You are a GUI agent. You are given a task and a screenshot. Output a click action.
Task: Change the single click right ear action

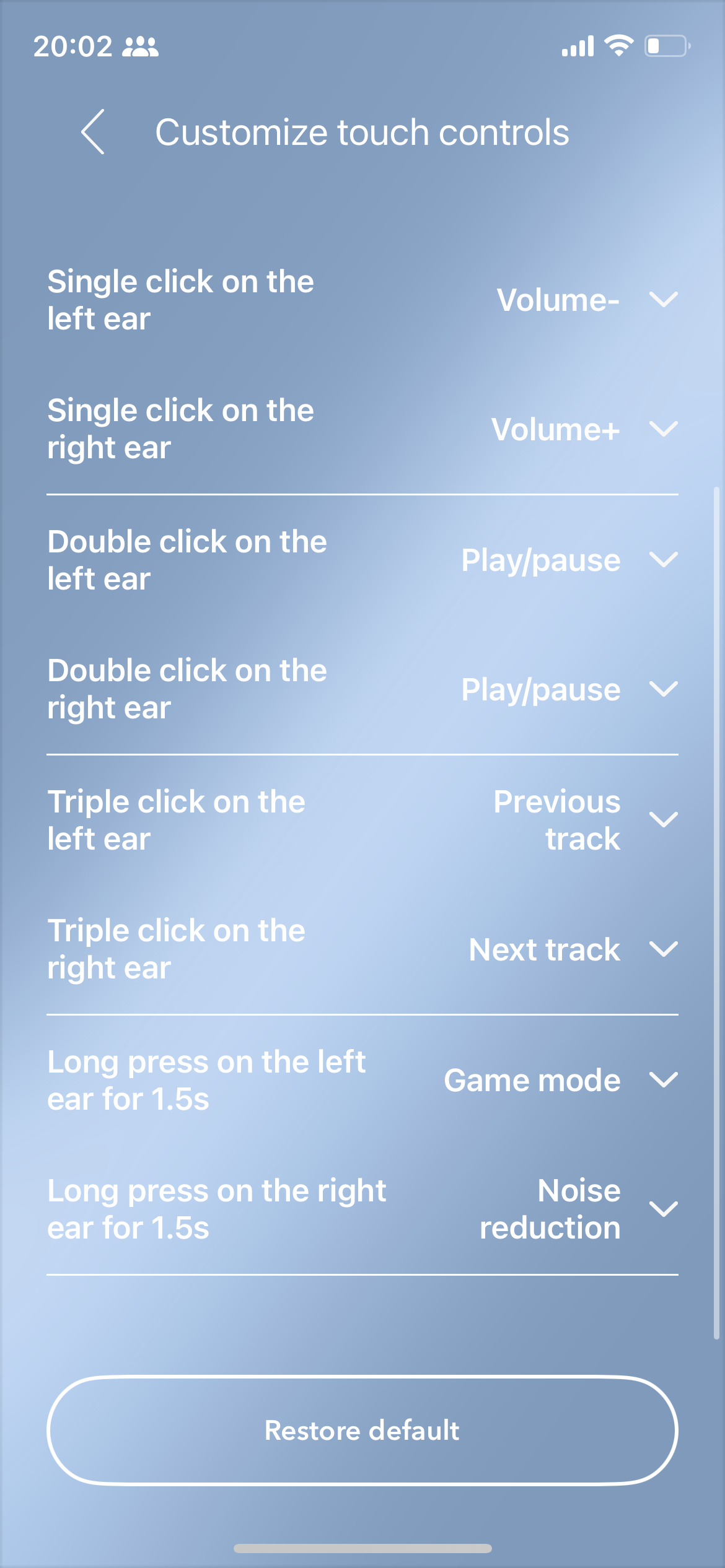(585, 429)
